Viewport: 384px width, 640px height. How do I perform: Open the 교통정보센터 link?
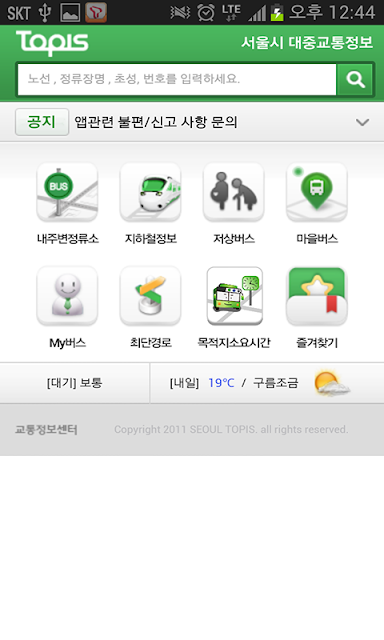pyautogui.click(x=46, y=429)
